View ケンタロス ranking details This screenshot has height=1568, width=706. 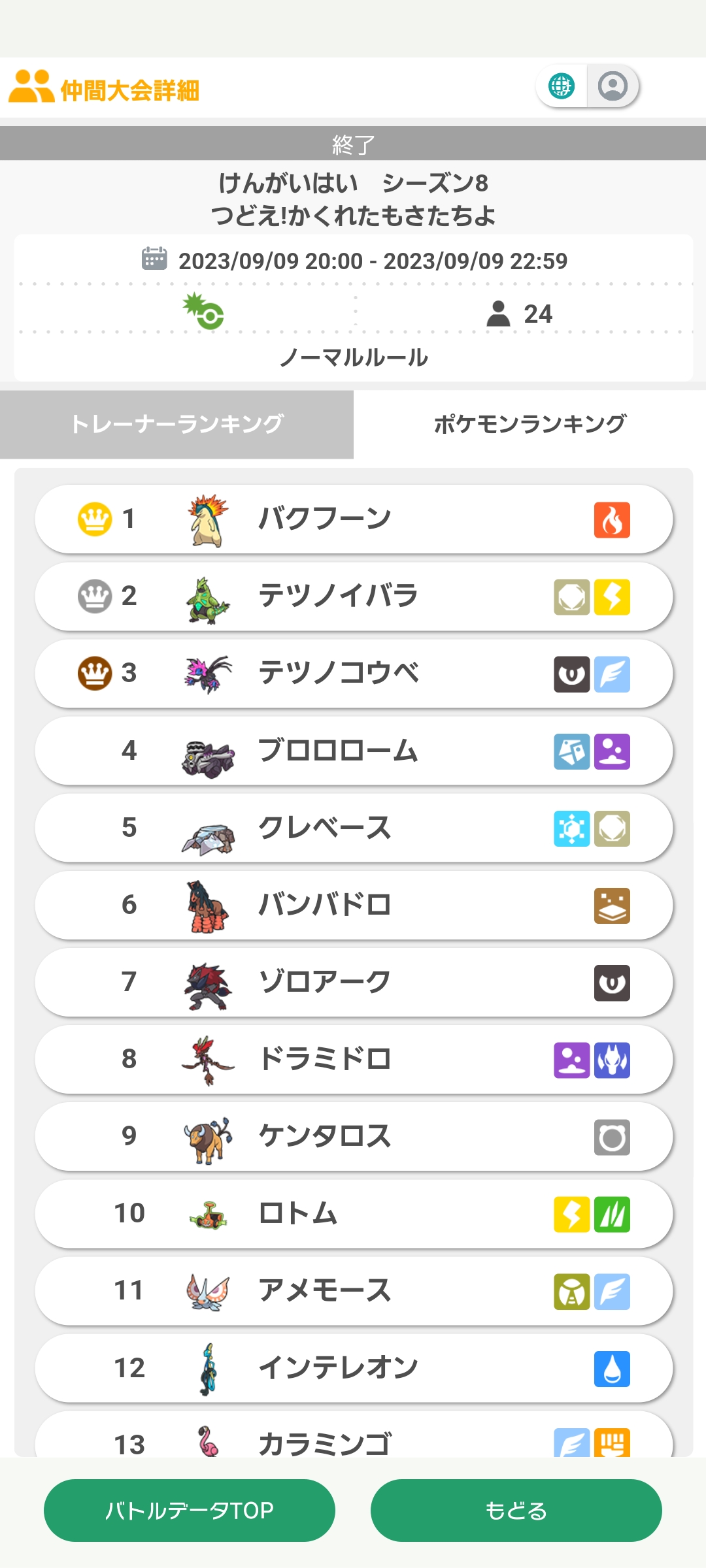point(353,1136)
